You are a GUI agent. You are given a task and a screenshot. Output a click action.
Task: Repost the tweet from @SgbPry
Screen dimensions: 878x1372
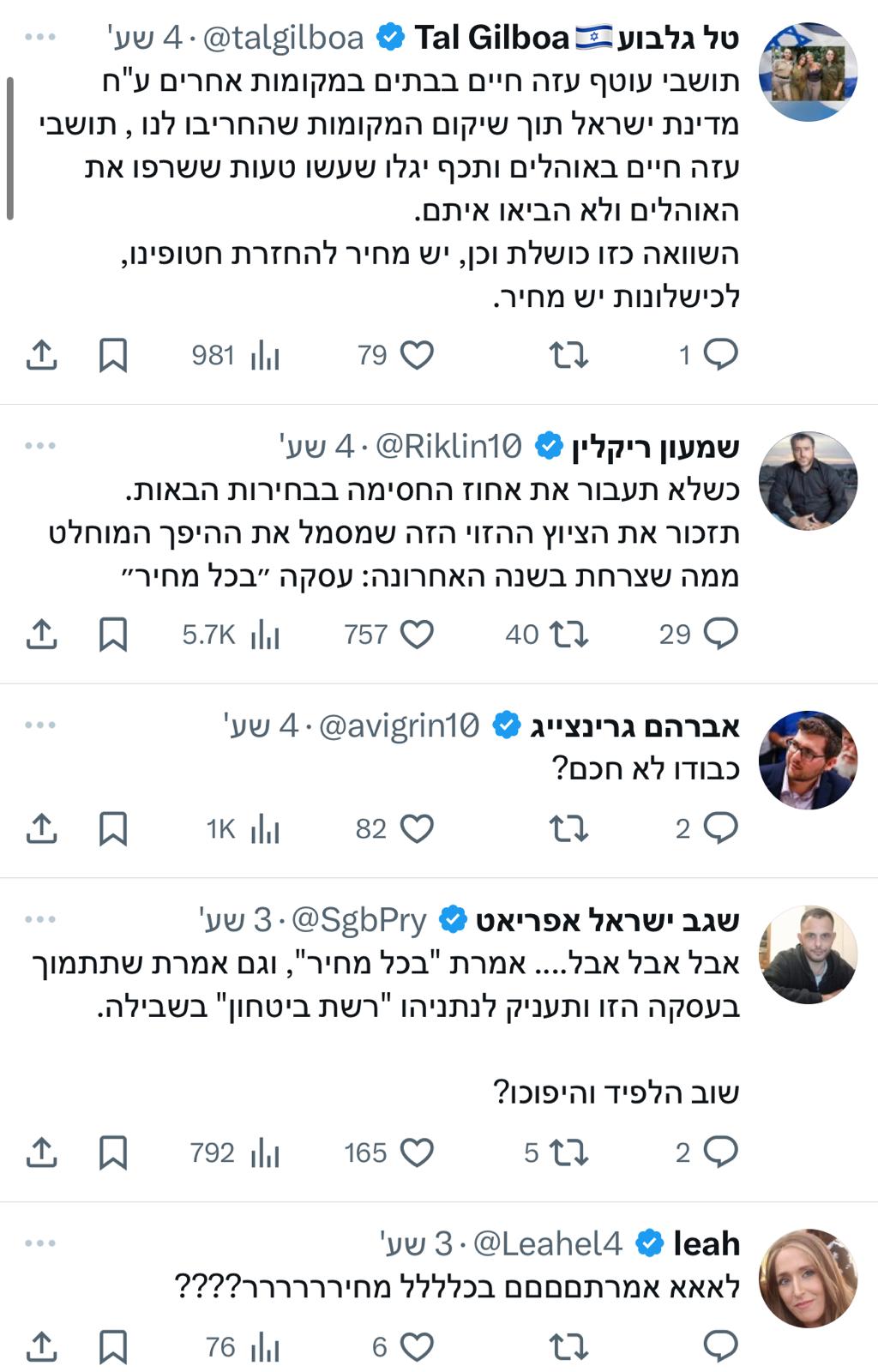(x=568, y=1152)
